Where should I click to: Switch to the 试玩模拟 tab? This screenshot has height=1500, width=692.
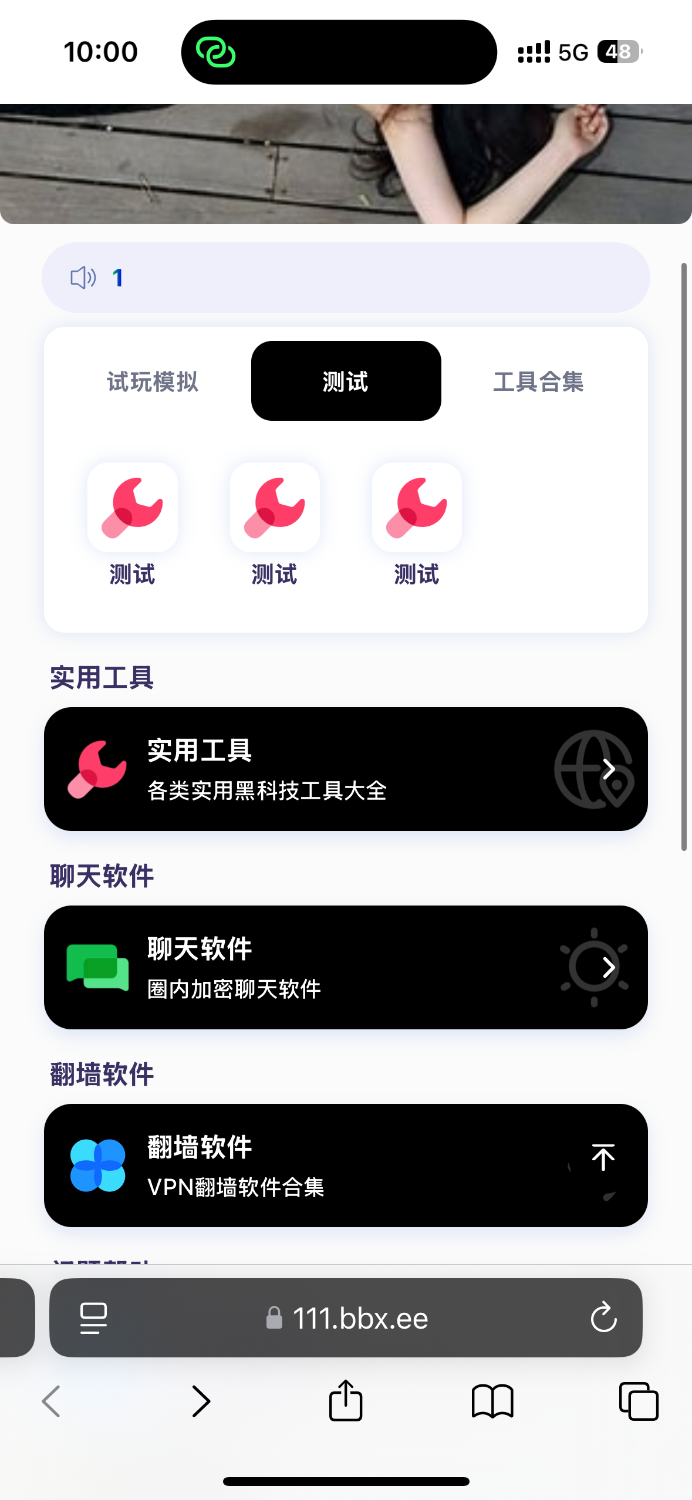(x=153, y=381)
